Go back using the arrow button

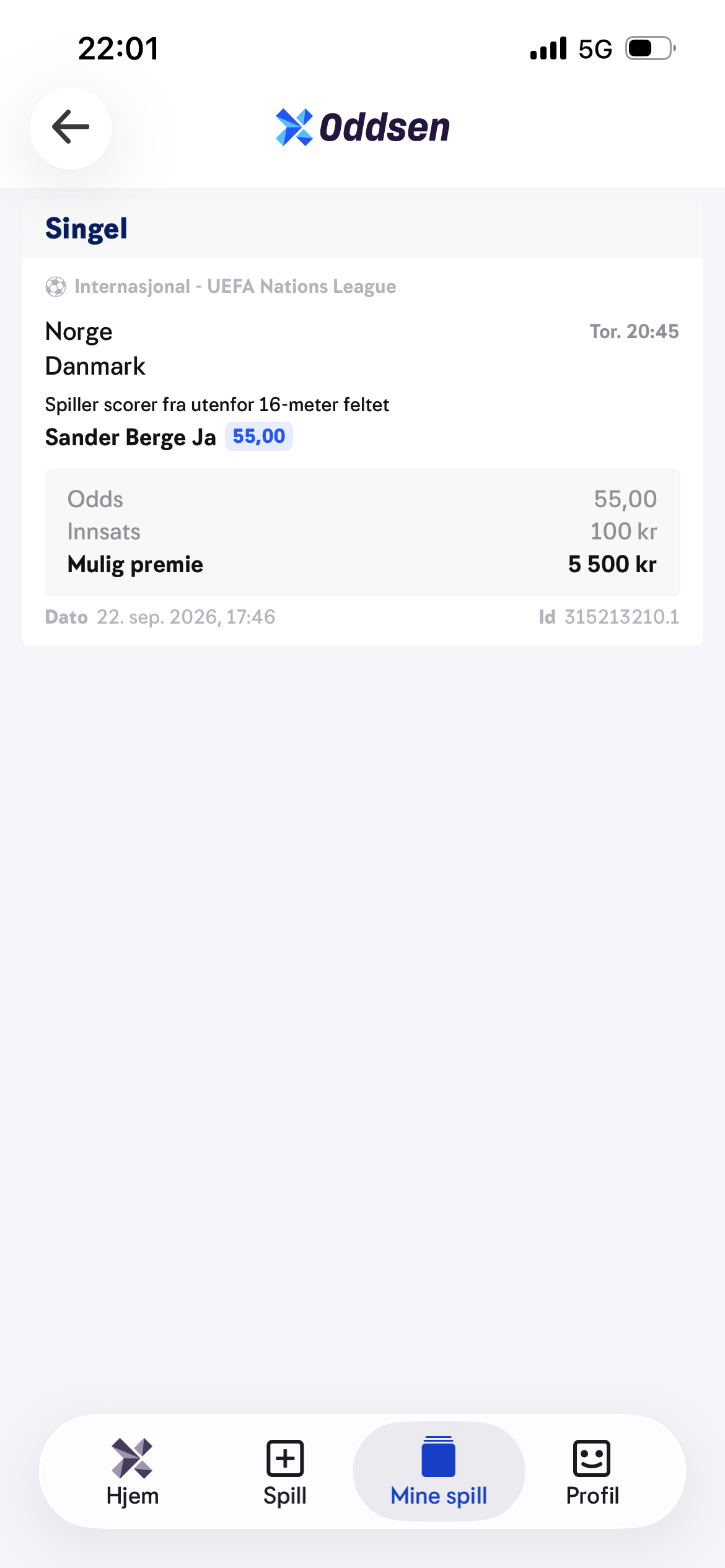(x=71, y=128)
